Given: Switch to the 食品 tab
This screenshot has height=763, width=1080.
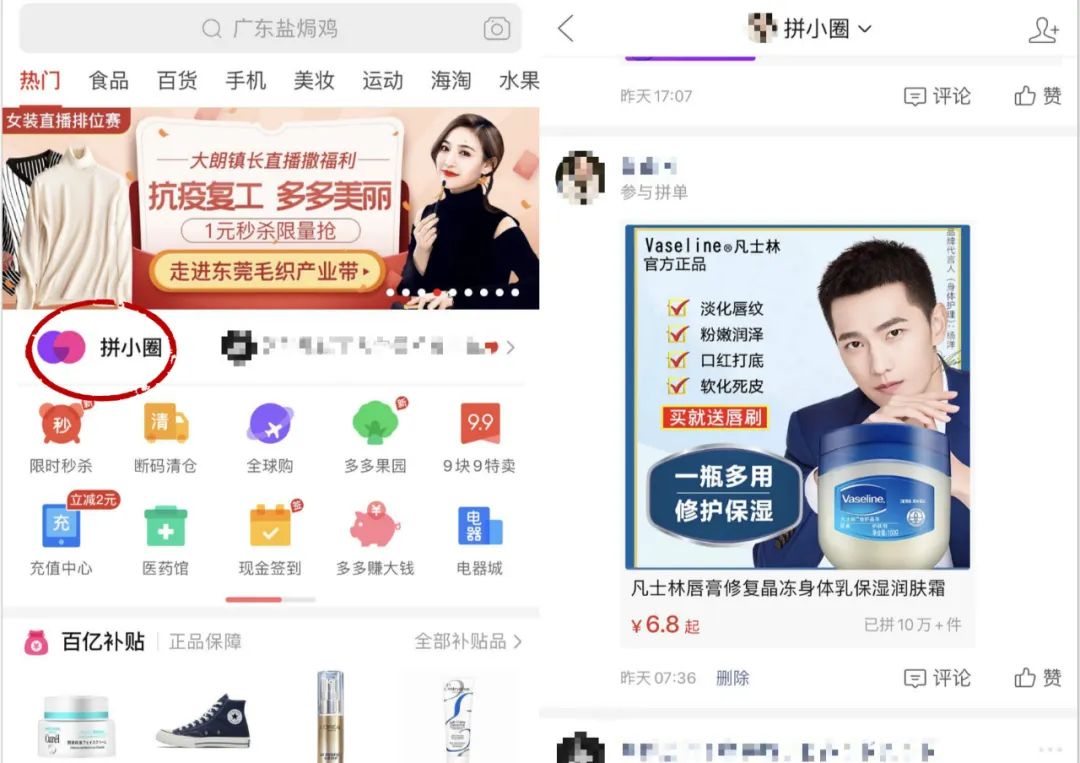Looking at the screenshot, I should 109,81.
